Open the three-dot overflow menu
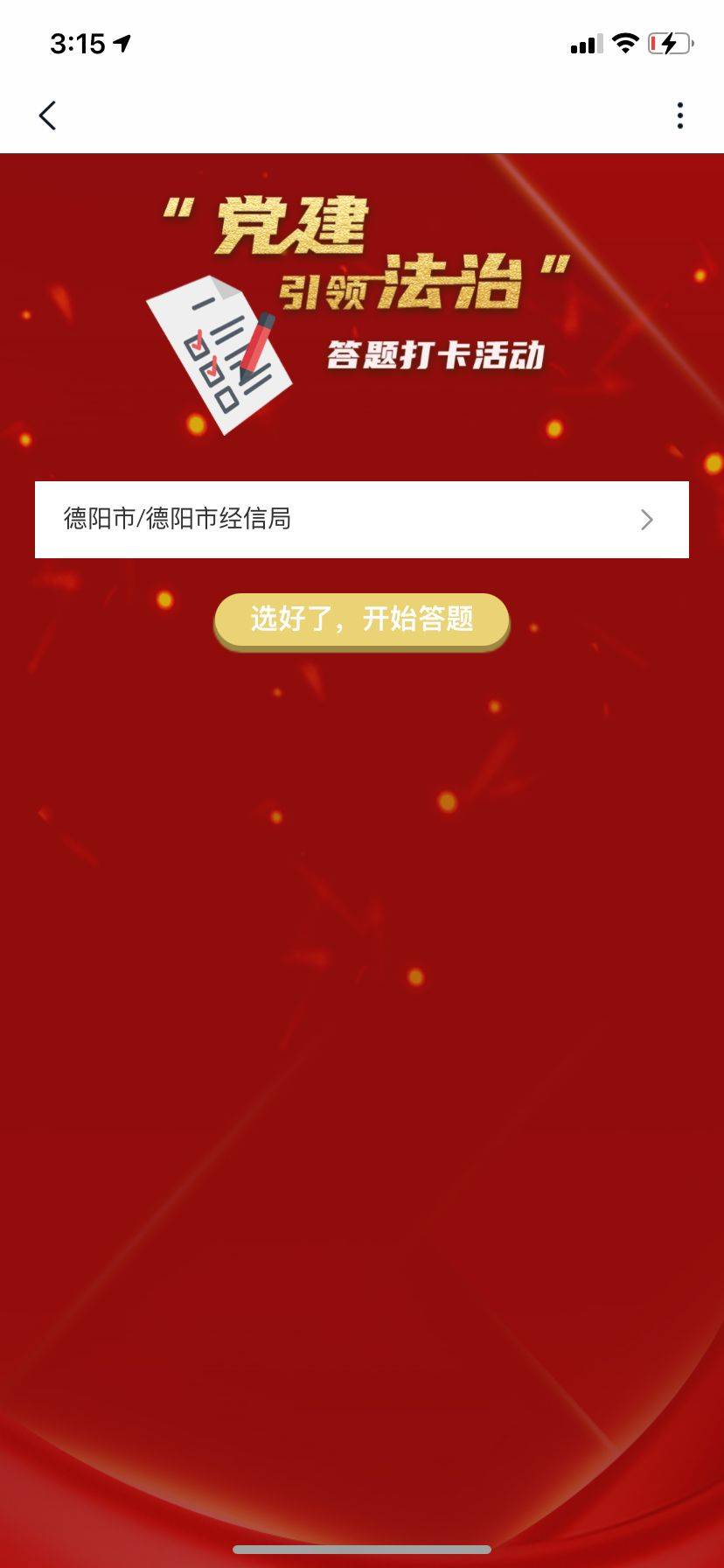Image resolution: width=724 pixels, height=1568 pixels. (679, 115)
